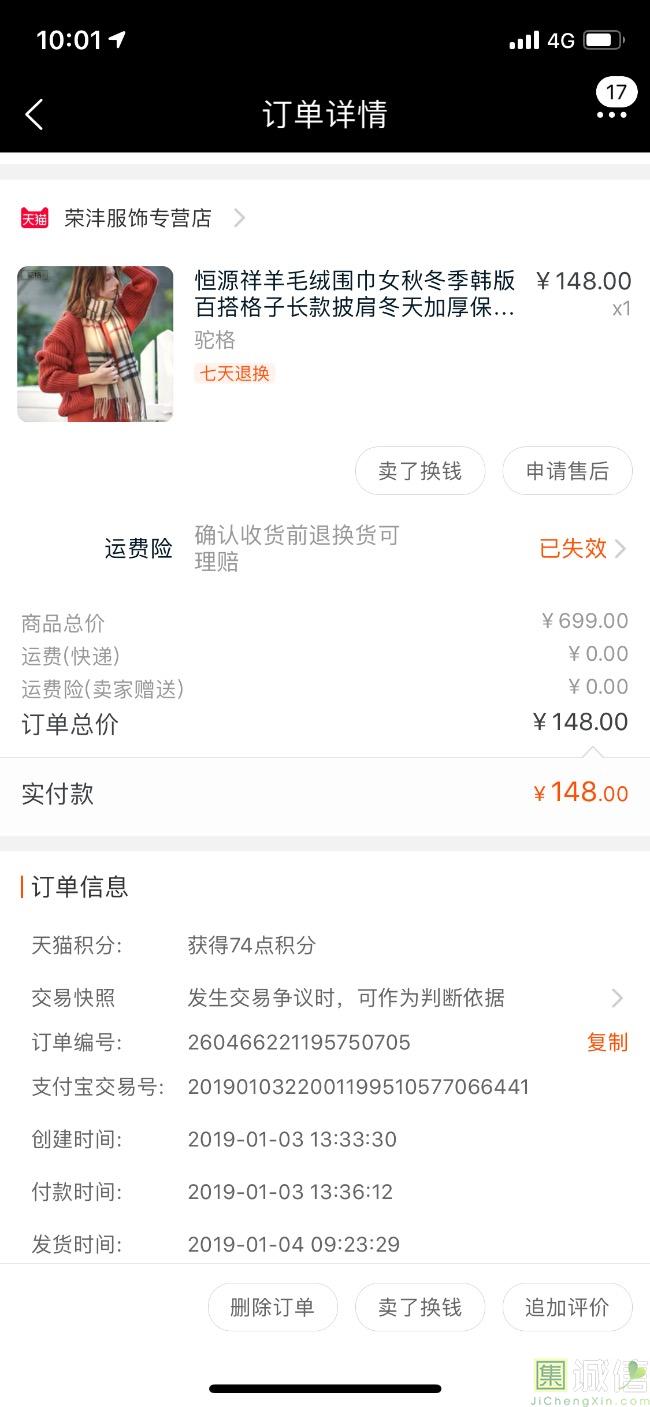Tap 卖了换钱 in the bottom bar
Image resolution: width=650 pixels, height=1407 pixels.
(420, 1307)
